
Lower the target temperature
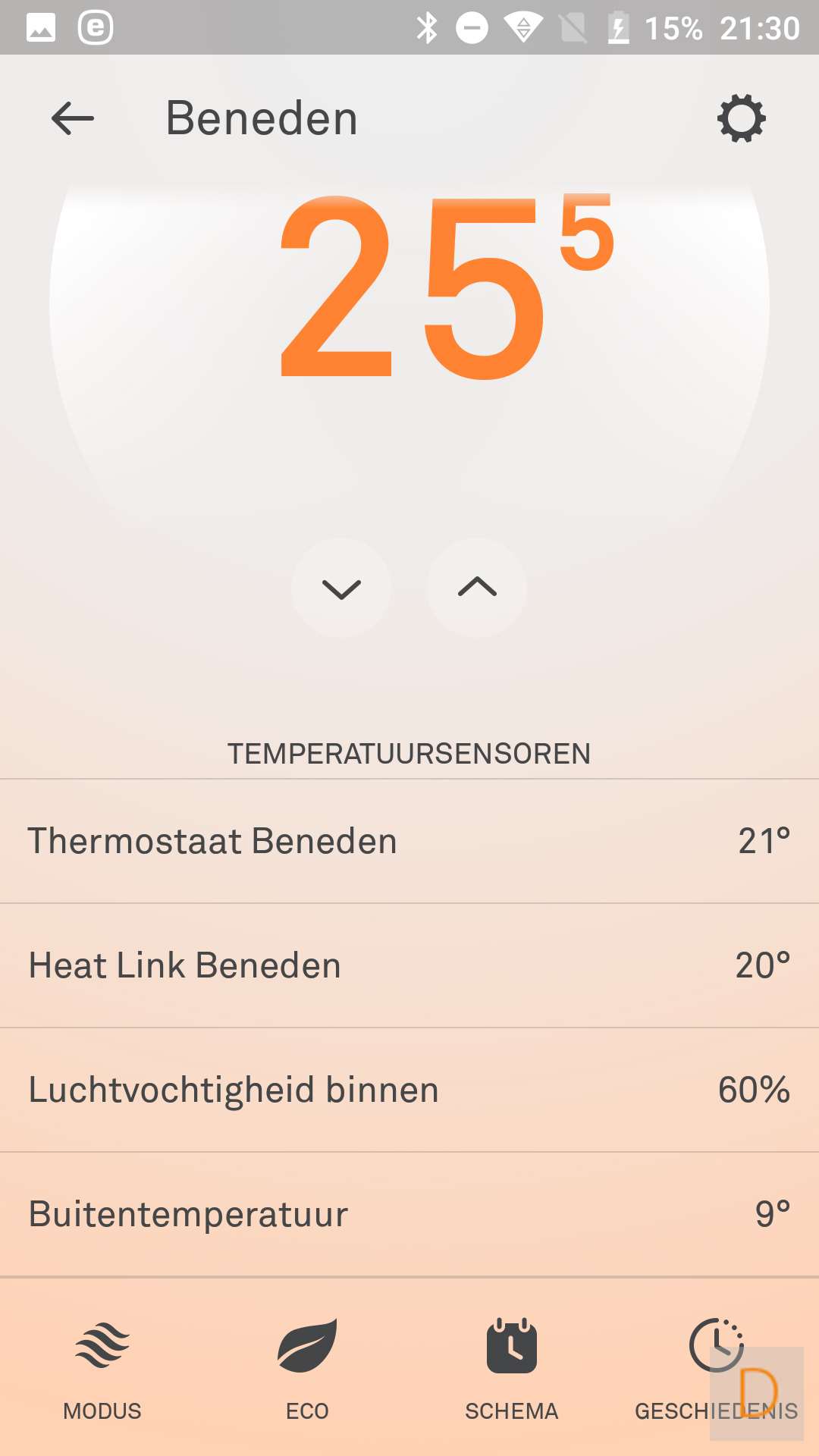[x=341, y=588]
